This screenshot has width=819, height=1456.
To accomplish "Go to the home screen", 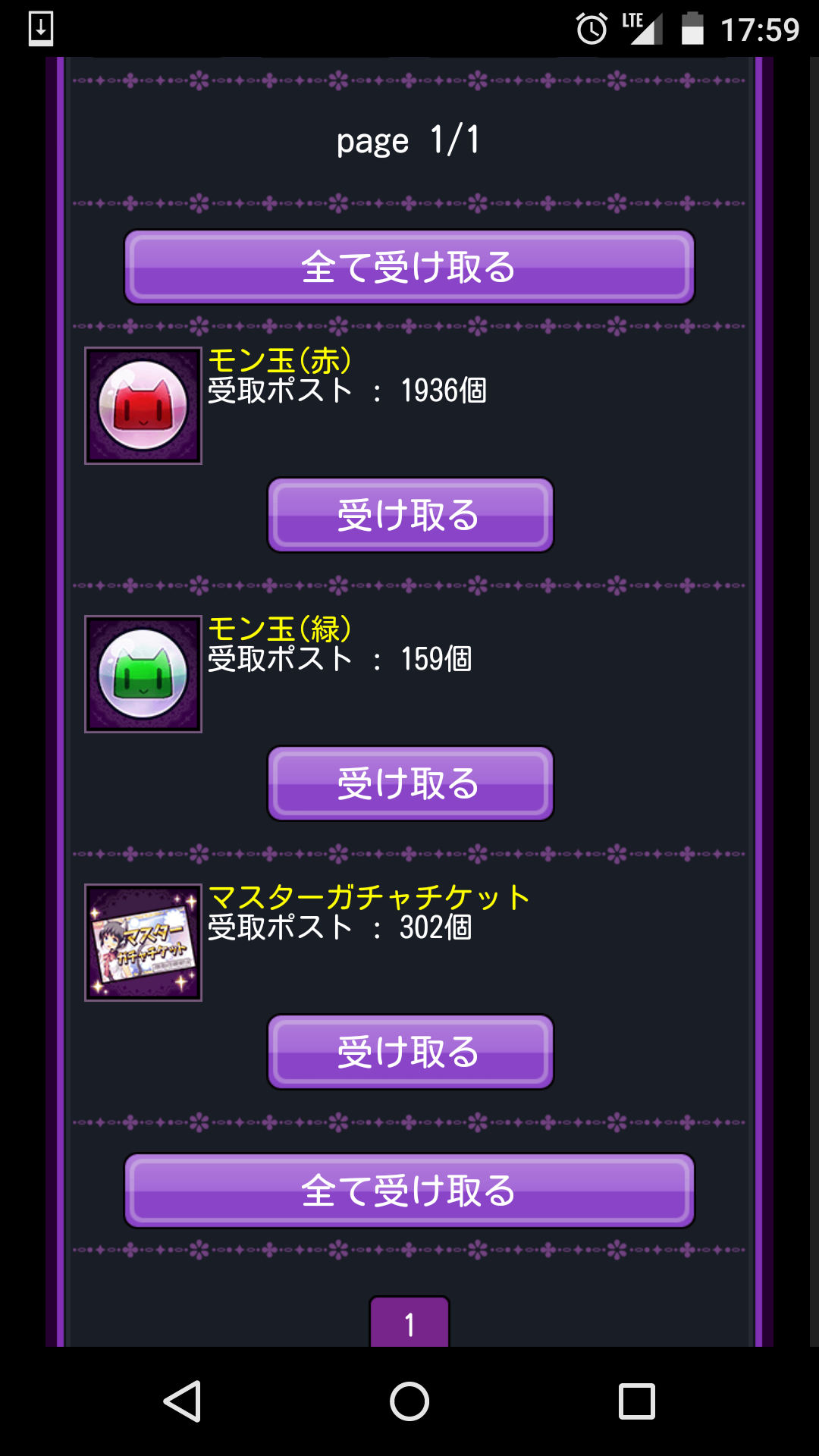I will point(409,1401).
